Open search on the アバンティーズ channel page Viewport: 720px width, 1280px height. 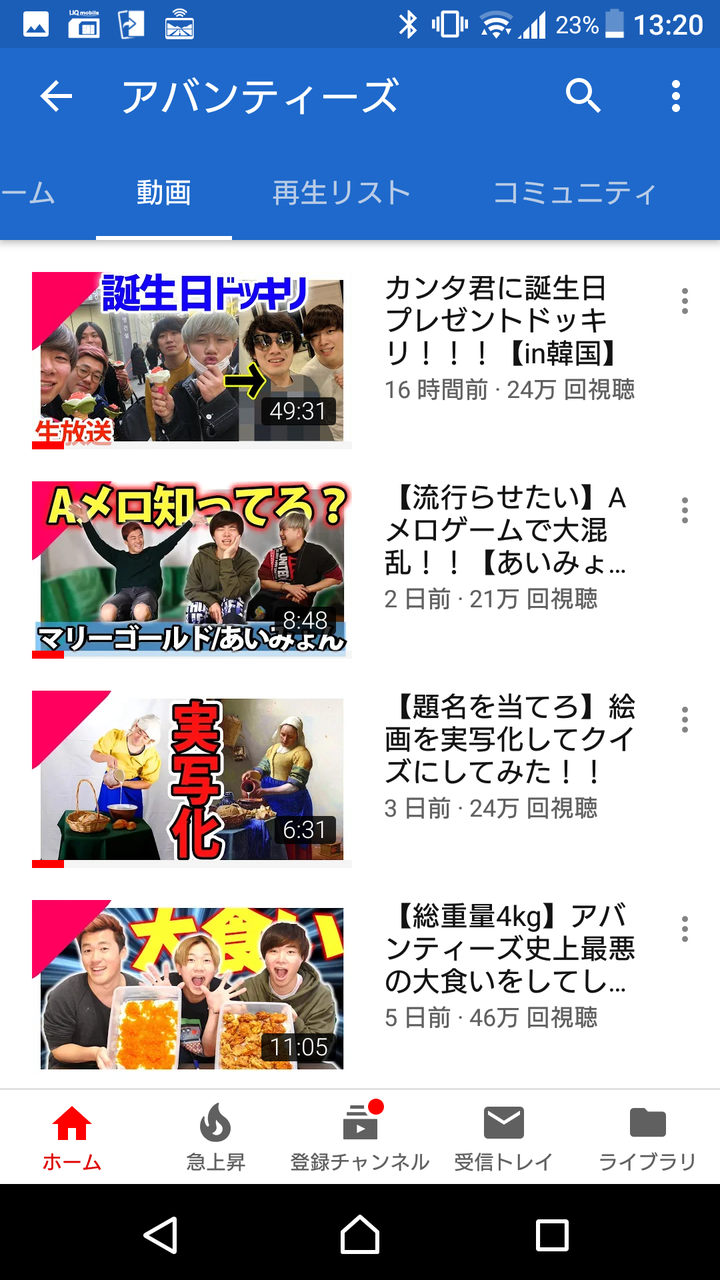click(x=584, y=96)
